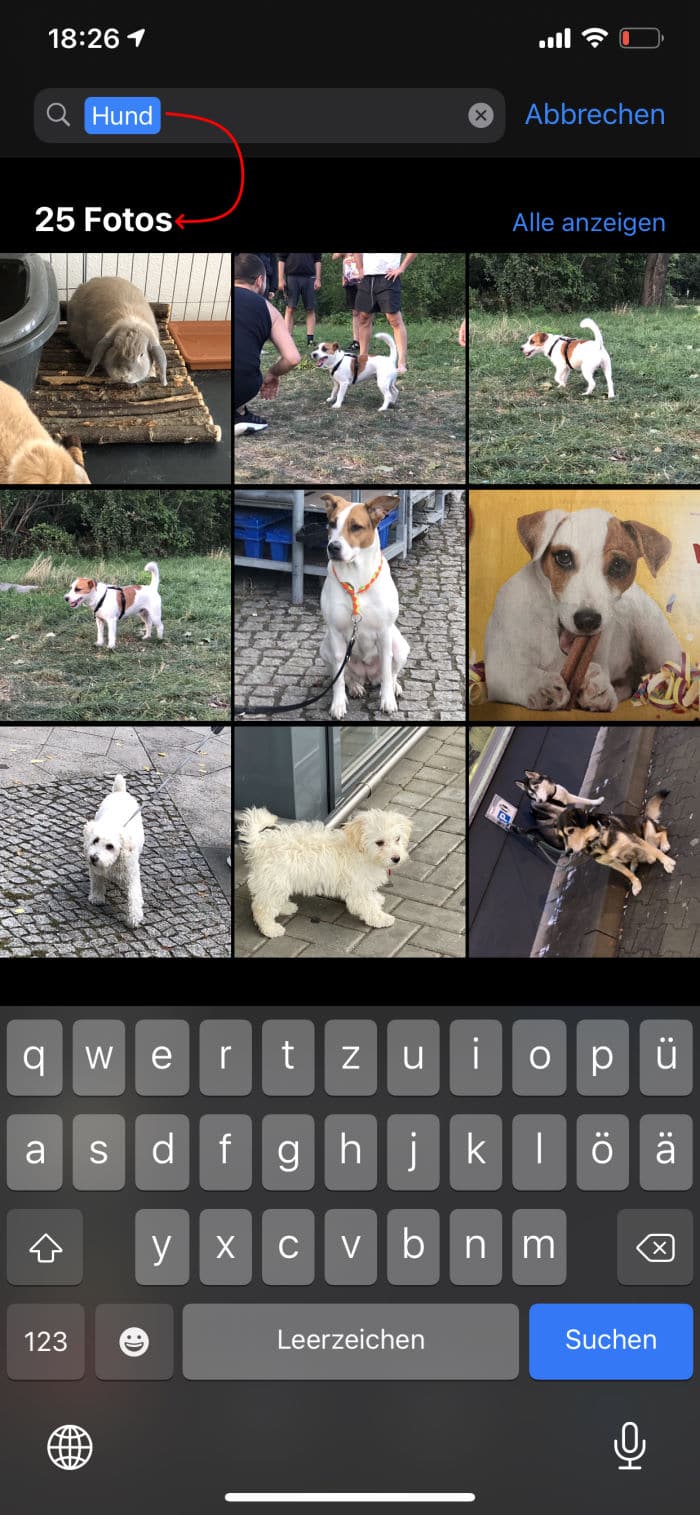Tap the backspace key on the keyboard
This screenshot has height=1515, width=700.
point(655,1247)
